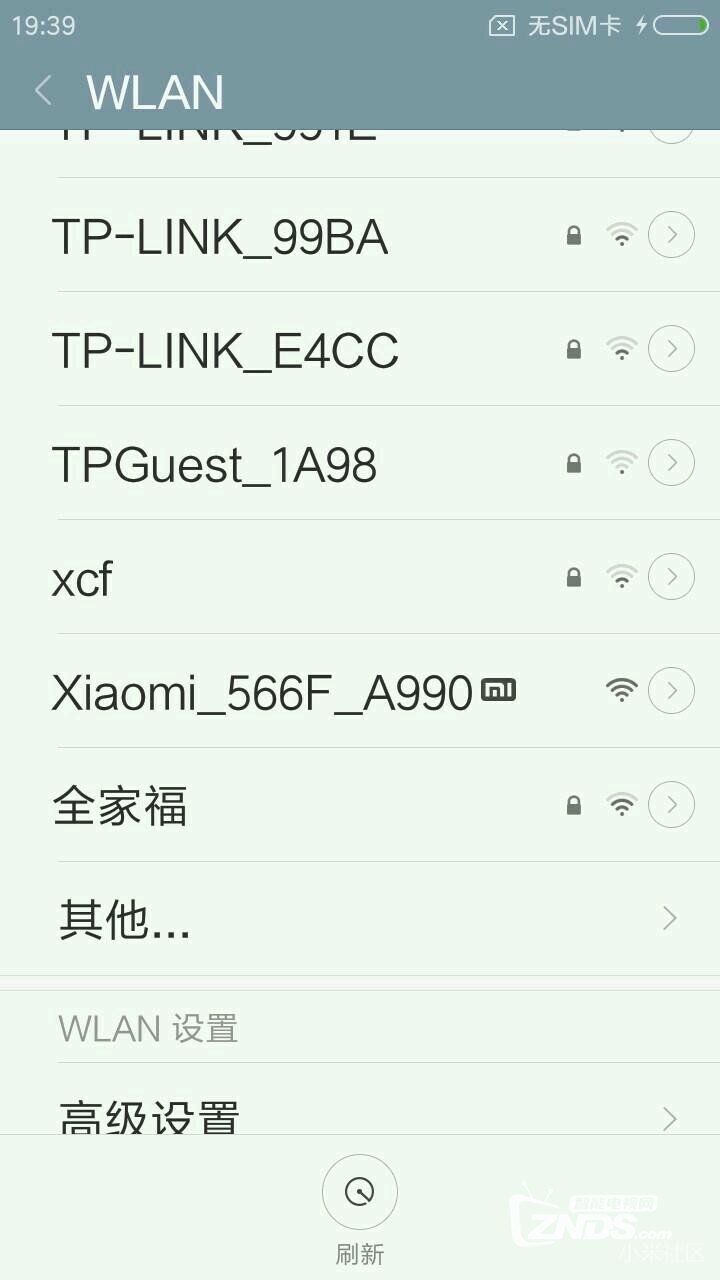720x1280 pixels.
Task: Join the TPGuest_1A98 network
Action: point(360,464)
